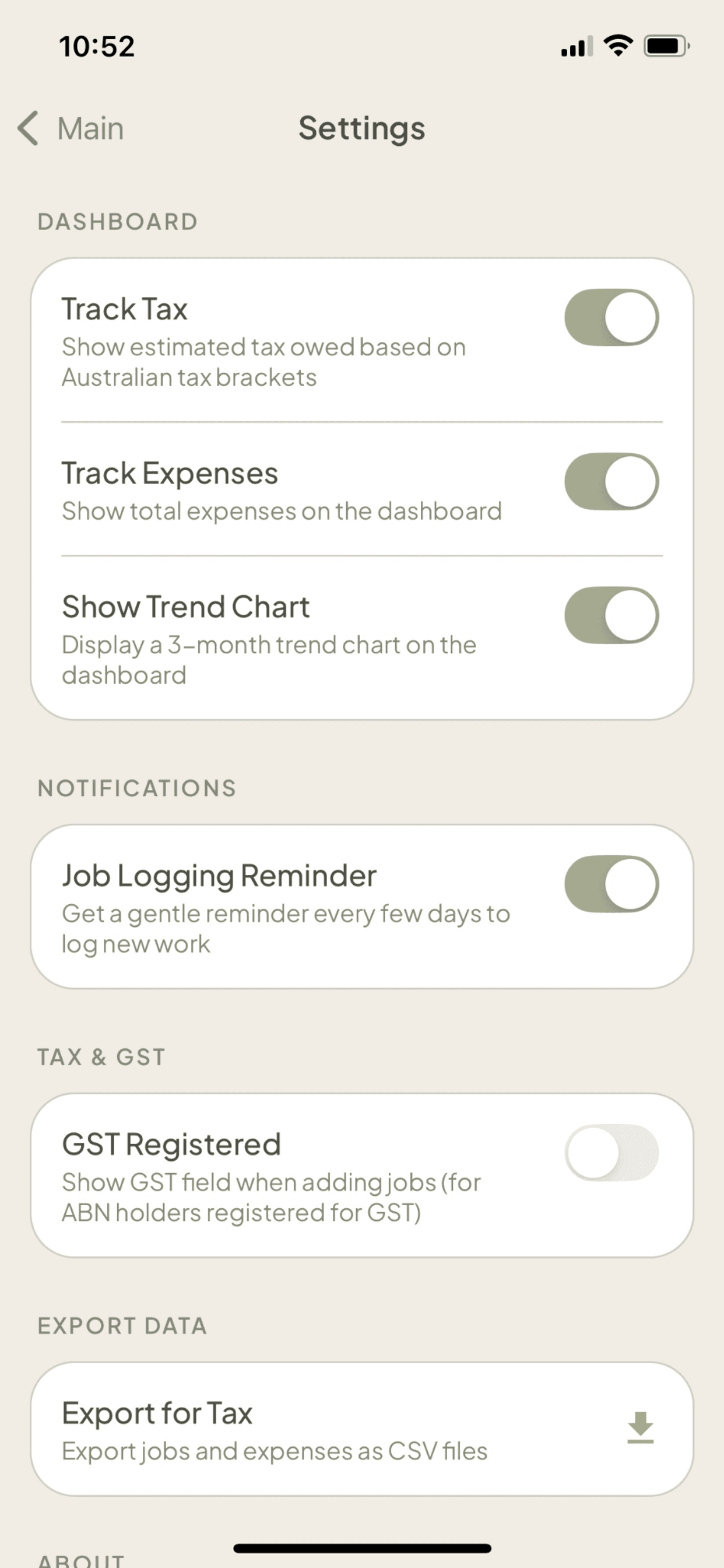
Task: Toggle off Show Trend Chart
Action: click(611, 615)
